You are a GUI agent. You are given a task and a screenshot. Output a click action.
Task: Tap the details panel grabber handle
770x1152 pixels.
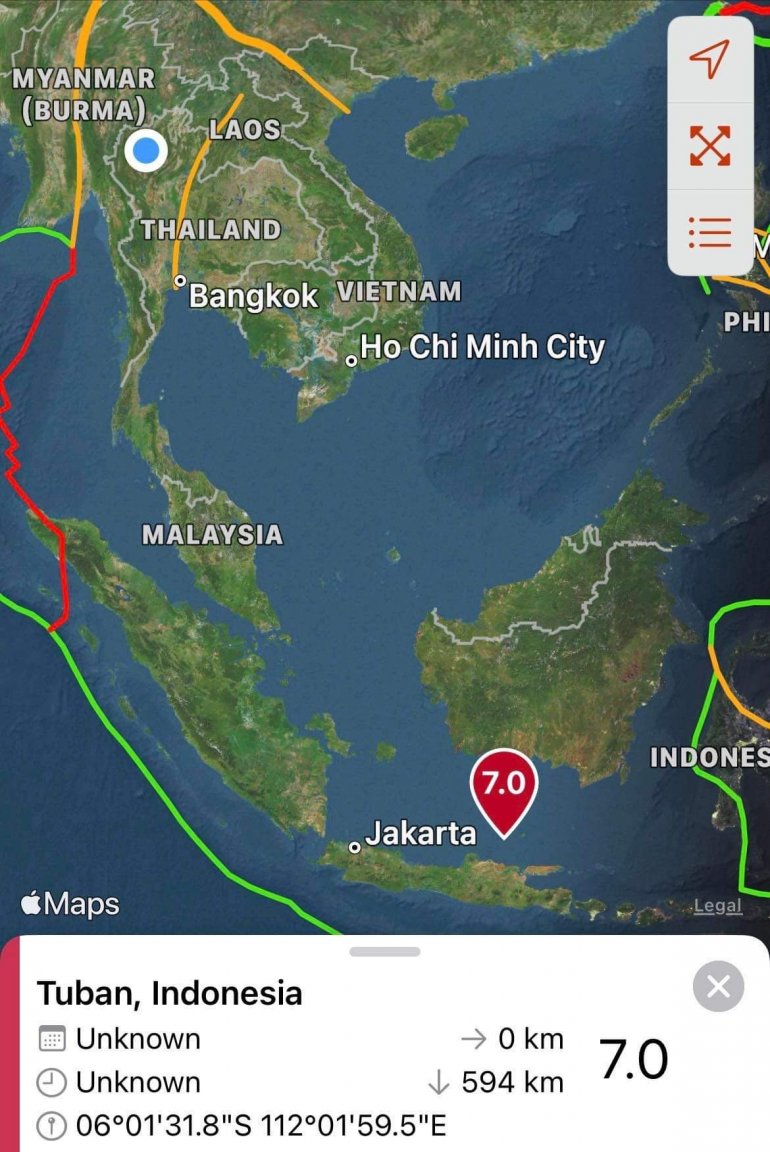(x=385, y=952)
